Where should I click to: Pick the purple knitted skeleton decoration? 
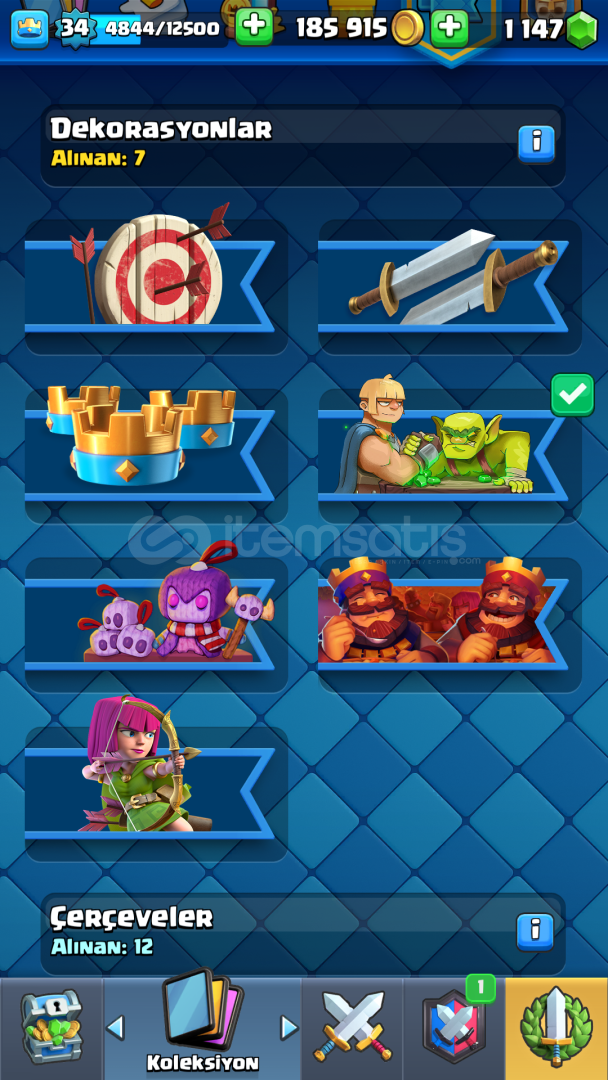tap(156, 624)
